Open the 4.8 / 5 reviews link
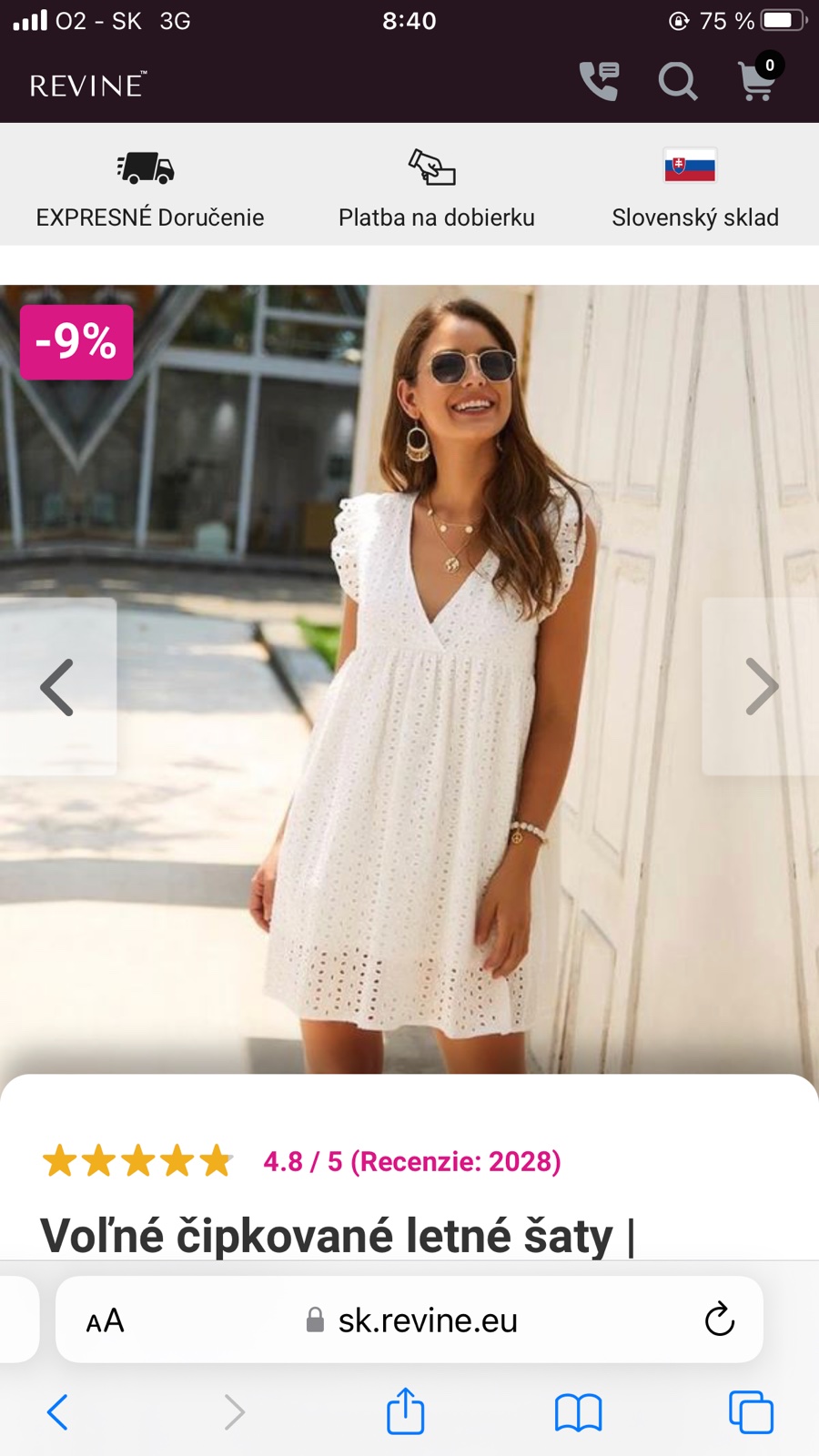The image size is (819, 1456). [411, 1162]
